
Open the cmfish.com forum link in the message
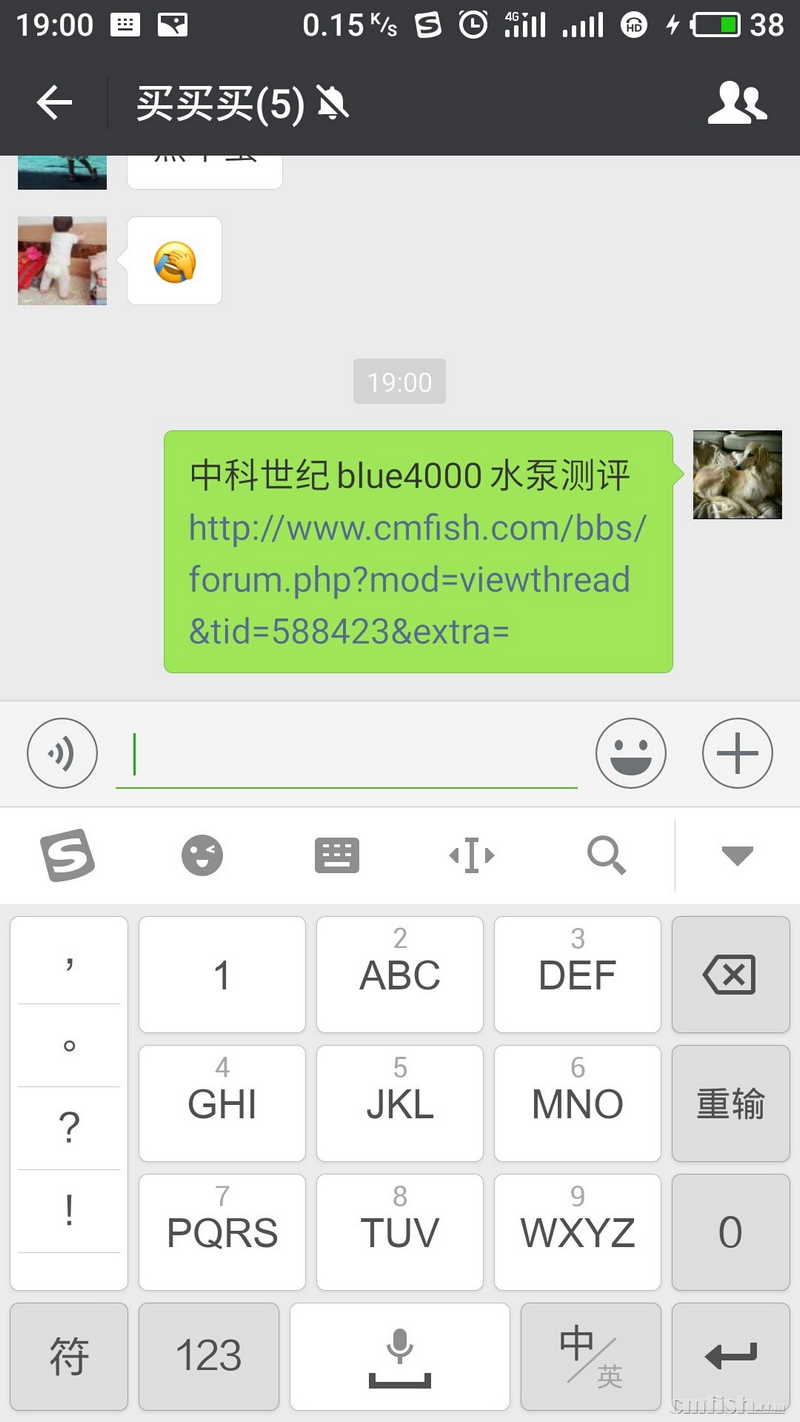(416, 579)
